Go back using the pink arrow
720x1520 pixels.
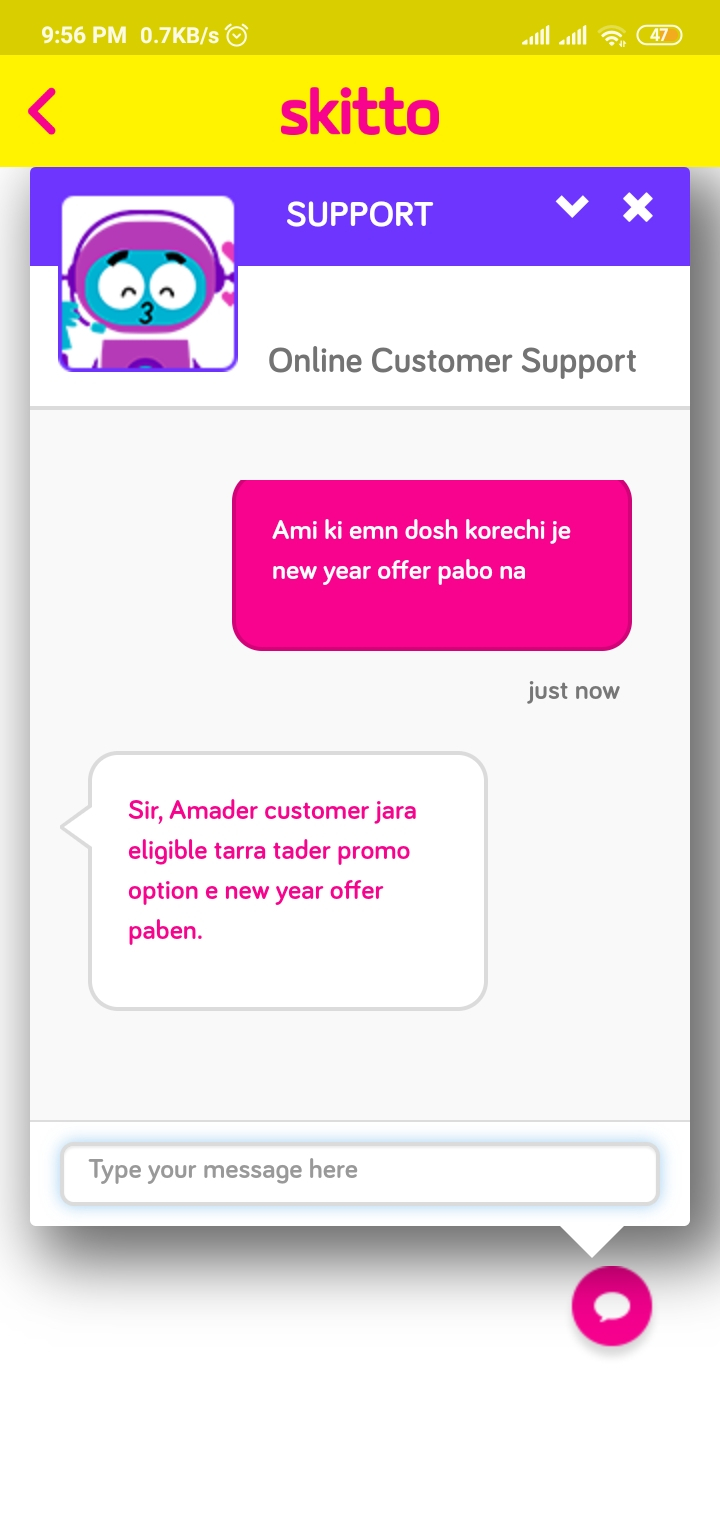pos(42,111)
